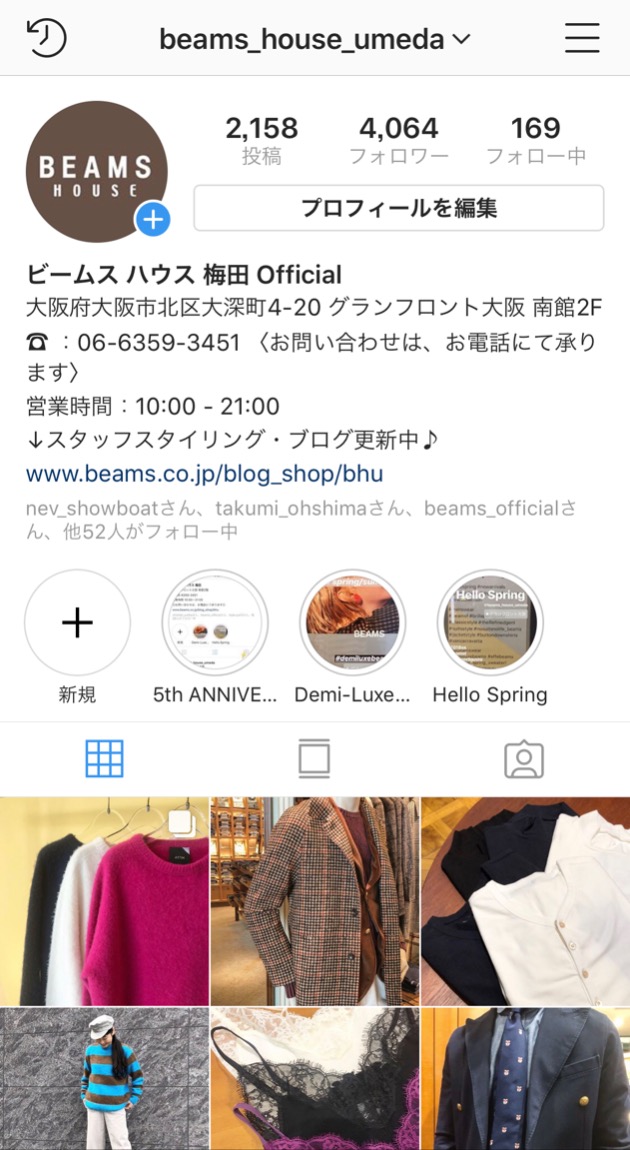Create a 新規 story highlight

tap(77, 623)
